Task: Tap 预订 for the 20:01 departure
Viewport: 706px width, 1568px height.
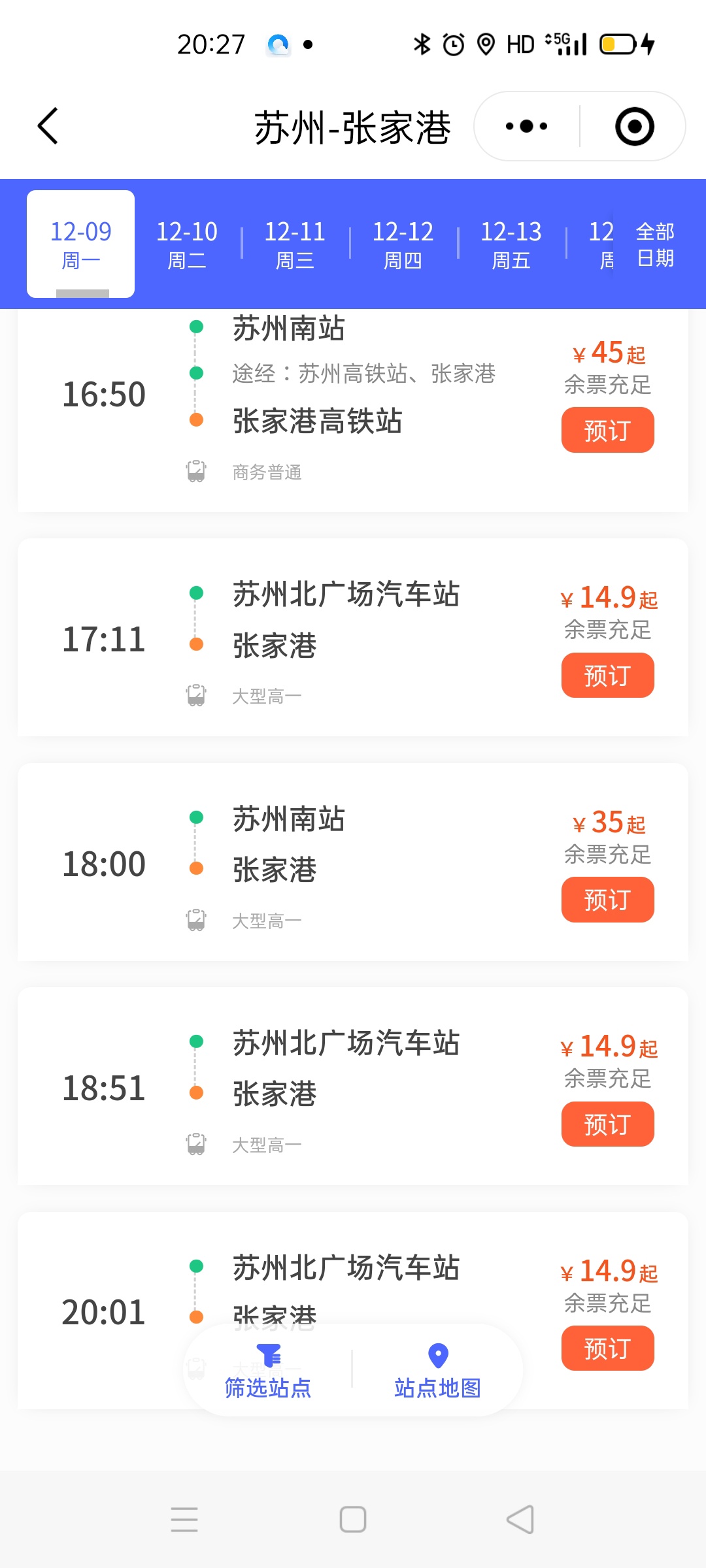Action: (x=607, y=1348)
